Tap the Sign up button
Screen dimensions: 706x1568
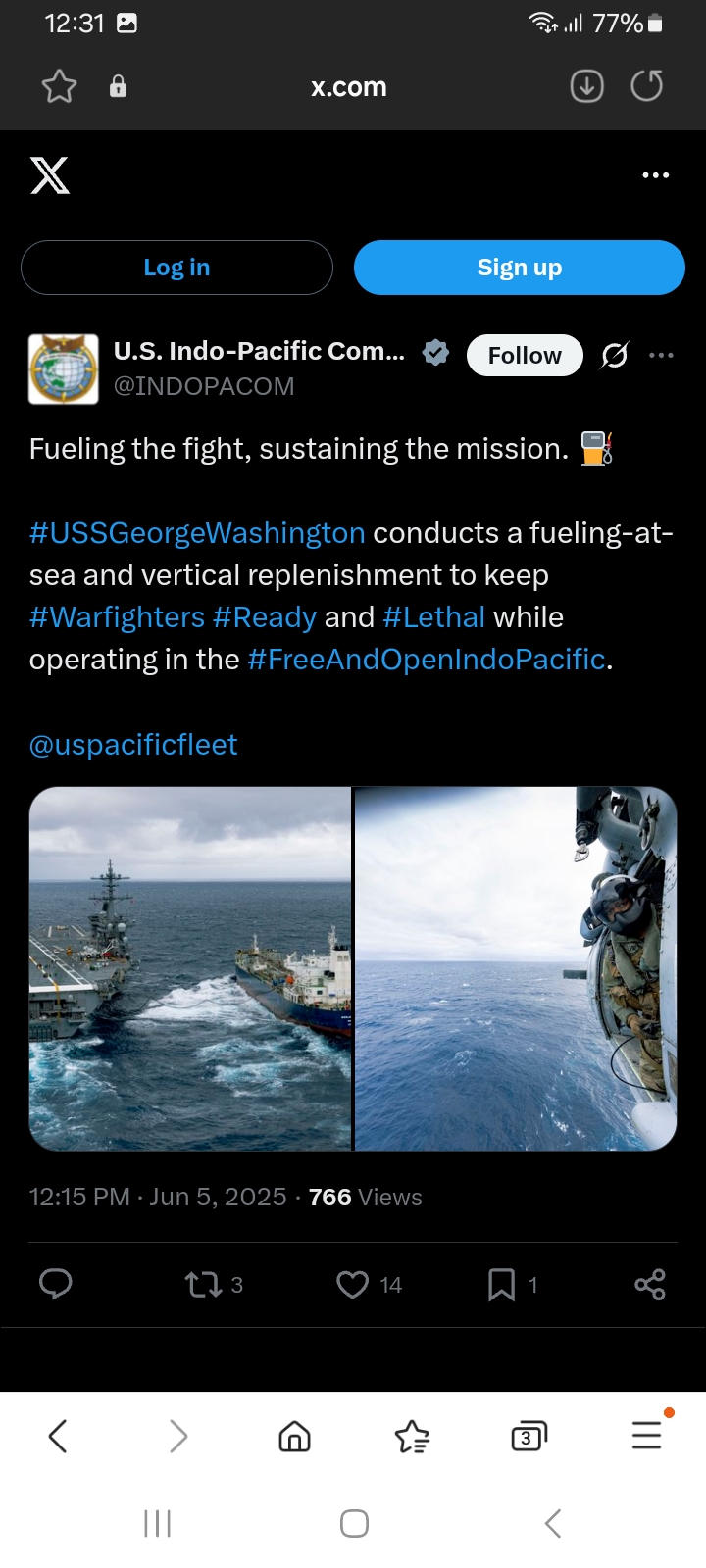[x=520, y=268]
